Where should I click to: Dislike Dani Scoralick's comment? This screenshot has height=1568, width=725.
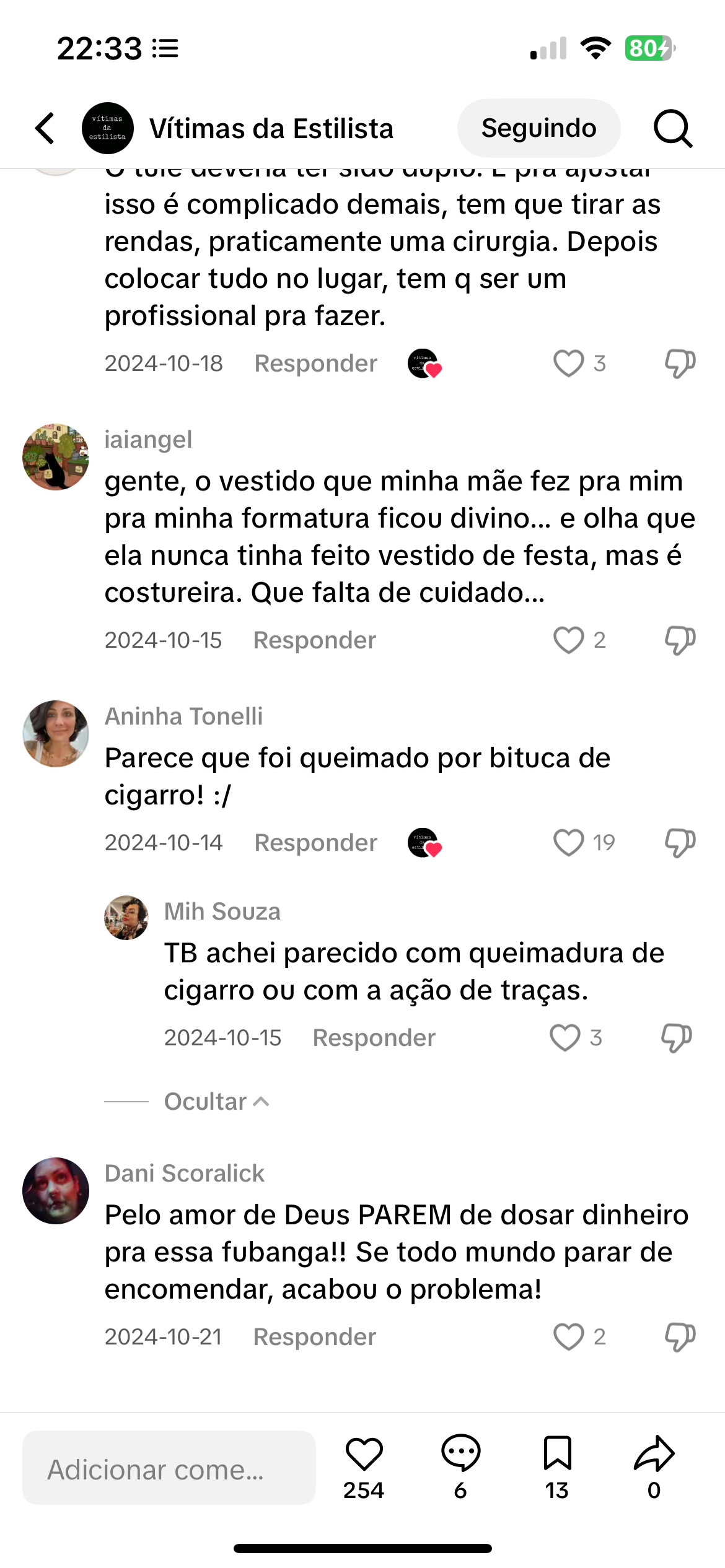pyautogui.click(x=680, y=1337)
